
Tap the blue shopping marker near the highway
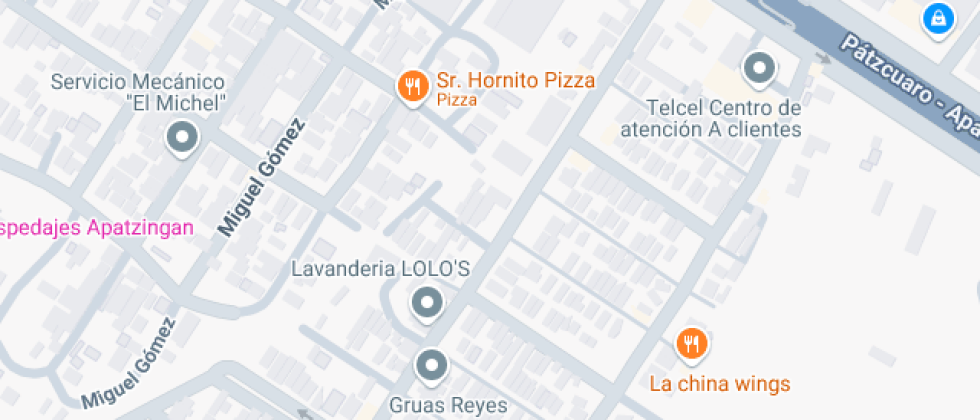pyautogui.click(x=937, y=18)
